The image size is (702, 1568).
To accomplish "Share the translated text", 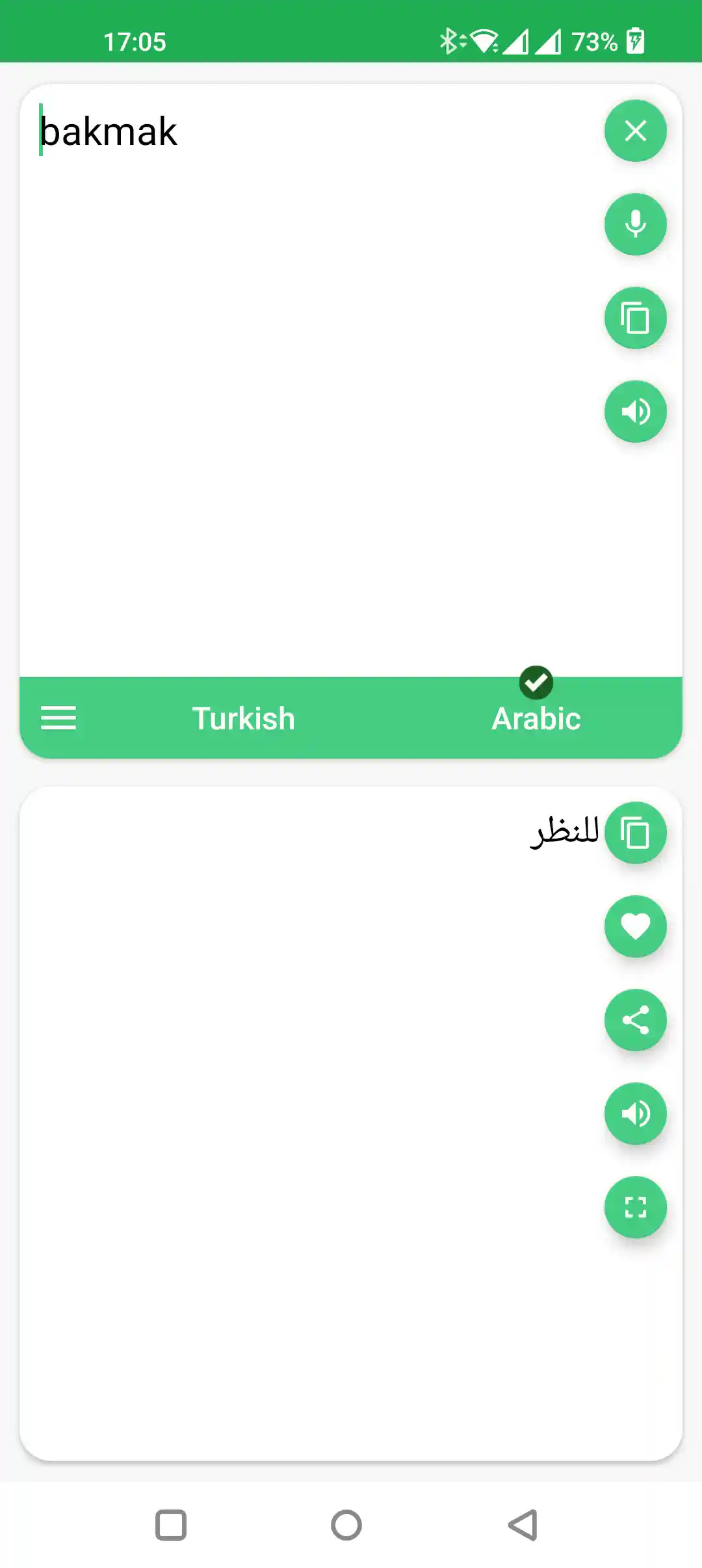I will 635,1020.
